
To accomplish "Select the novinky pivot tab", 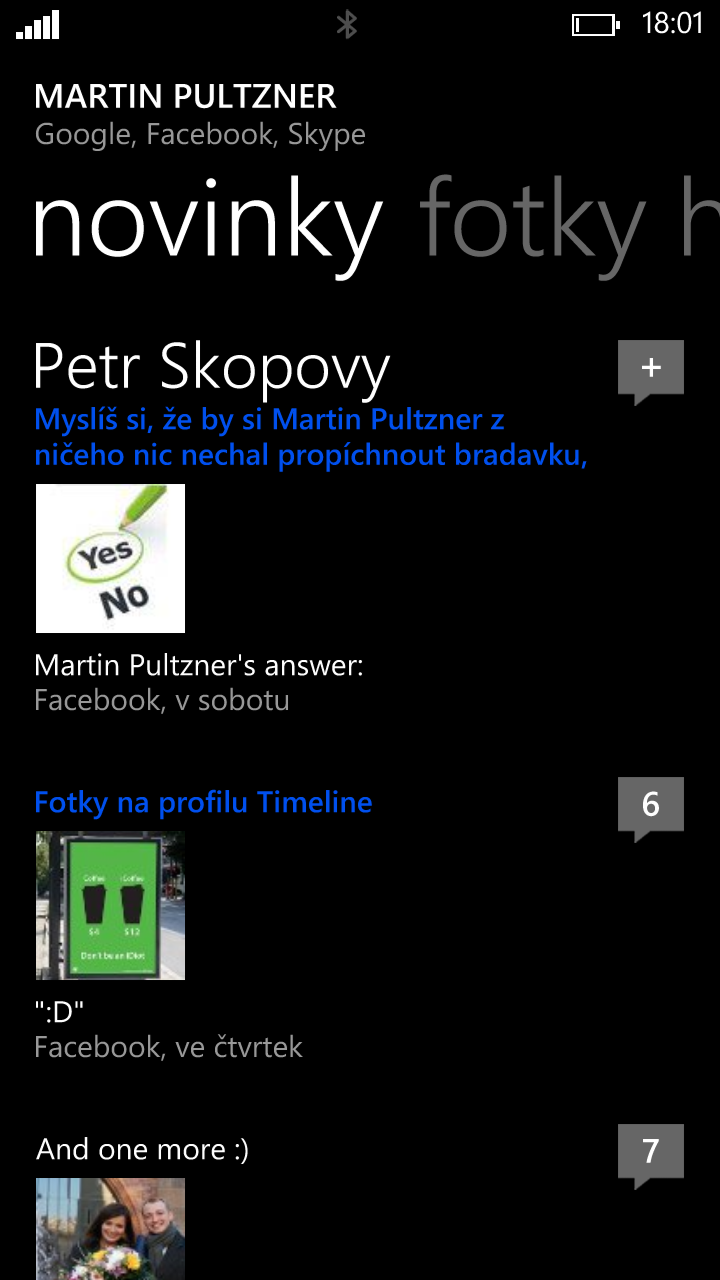I will [x=207, y=220].
